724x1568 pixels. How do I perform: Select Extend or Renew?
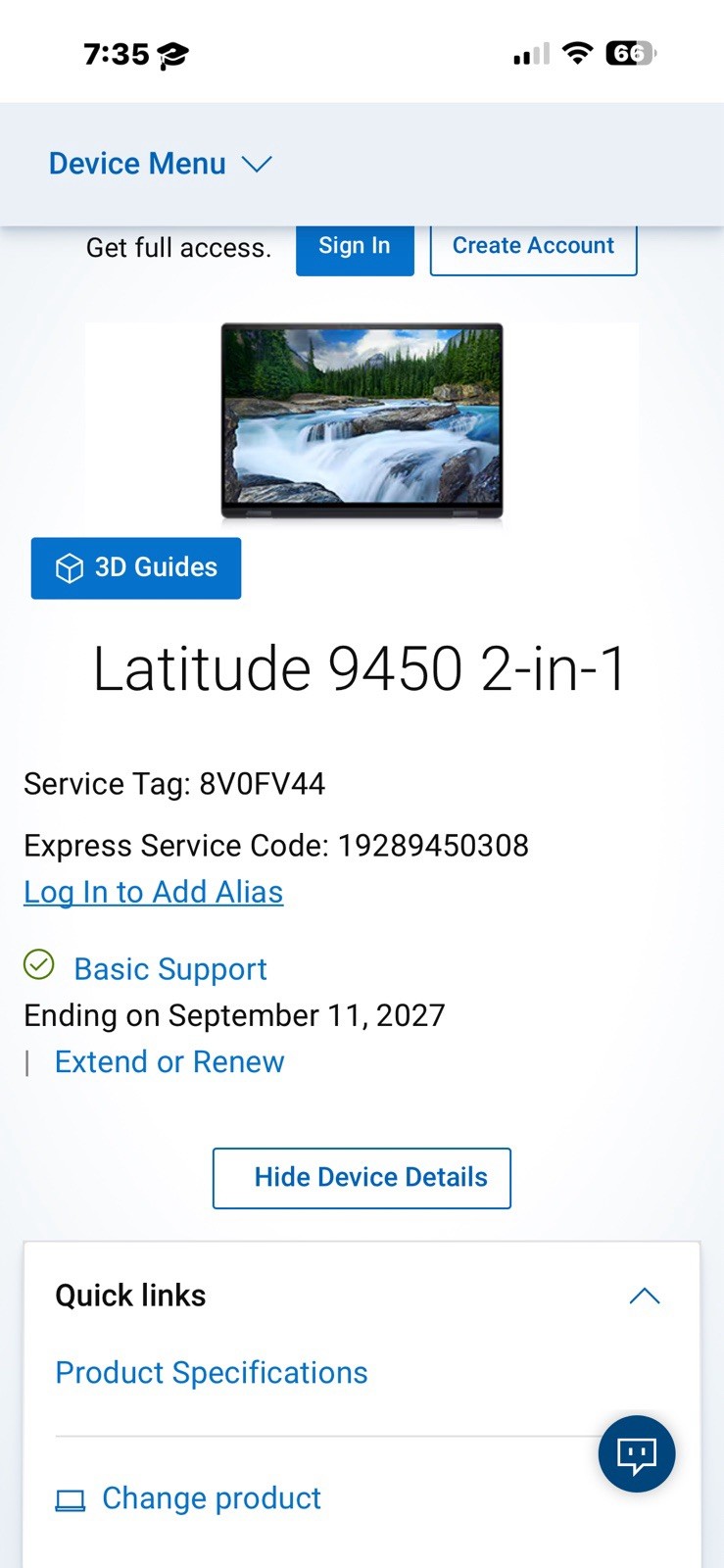pyautogui.click(x=169, y=1061)
